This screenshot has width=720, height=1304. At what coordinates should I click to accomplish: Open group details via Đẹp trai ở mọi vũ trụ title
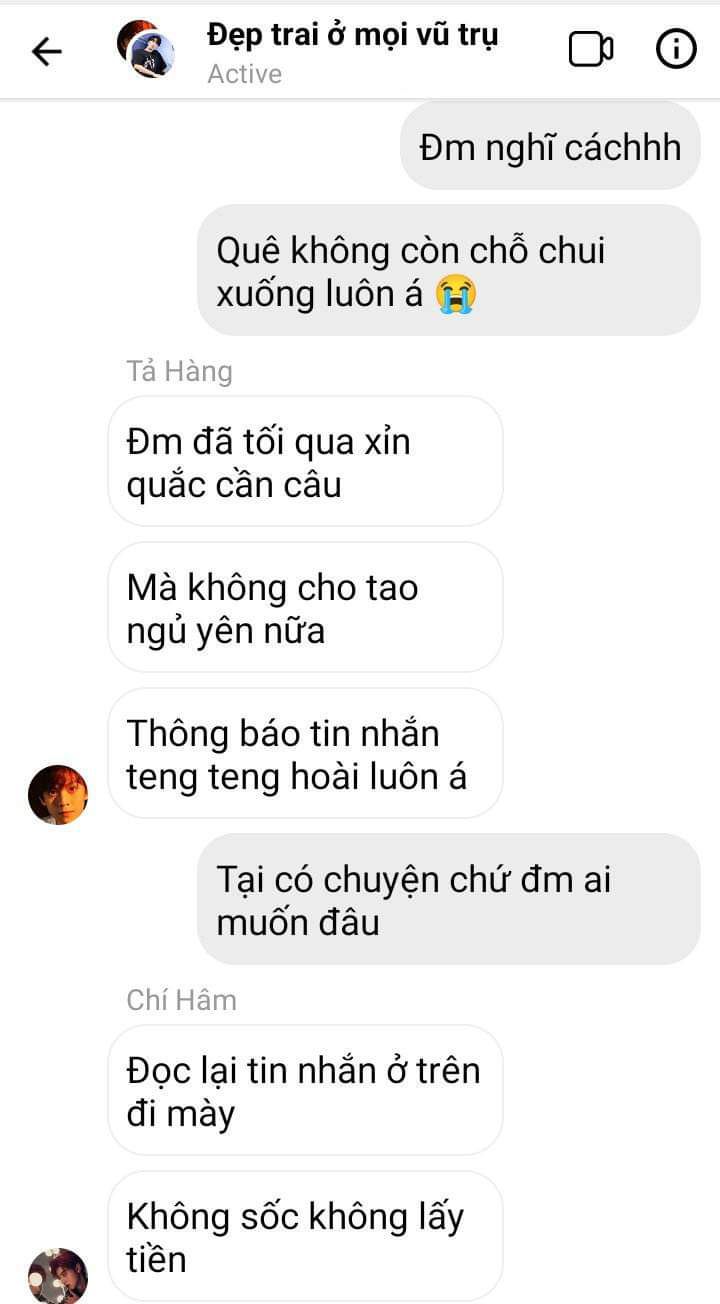tap(352, 36)
